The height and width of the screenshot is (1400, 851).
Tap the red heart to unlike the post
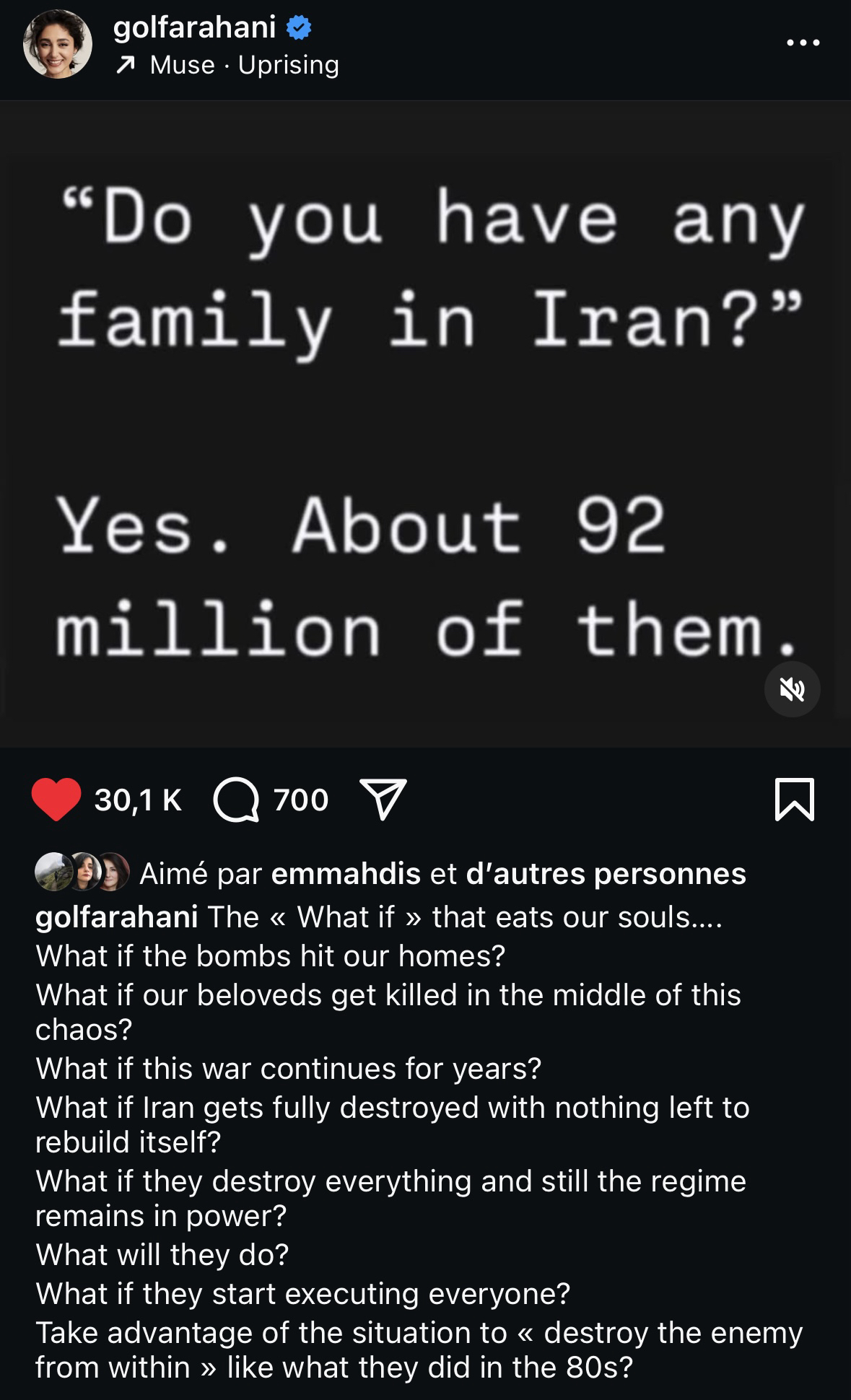coord(56,800)
